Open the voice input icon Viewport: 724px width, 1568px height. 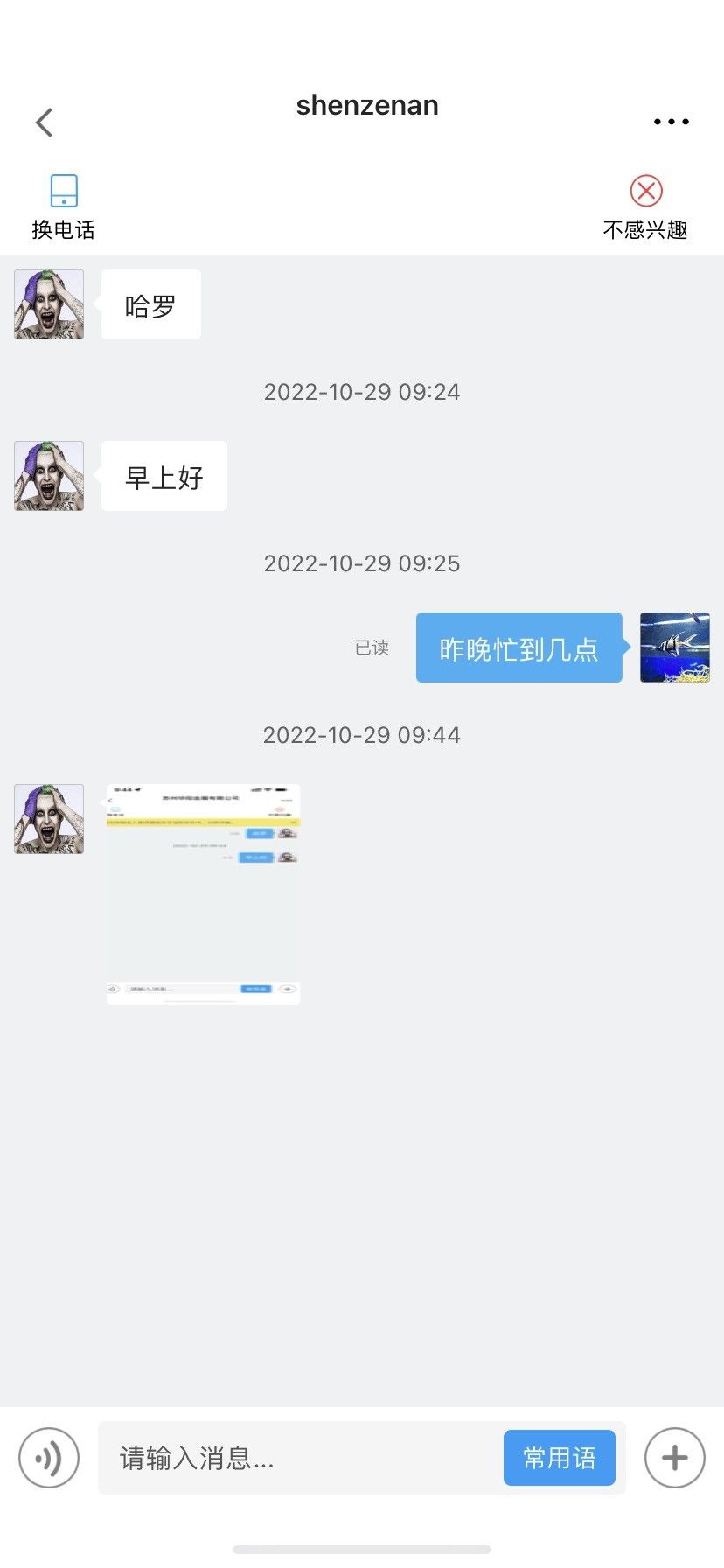point(49,1458)
